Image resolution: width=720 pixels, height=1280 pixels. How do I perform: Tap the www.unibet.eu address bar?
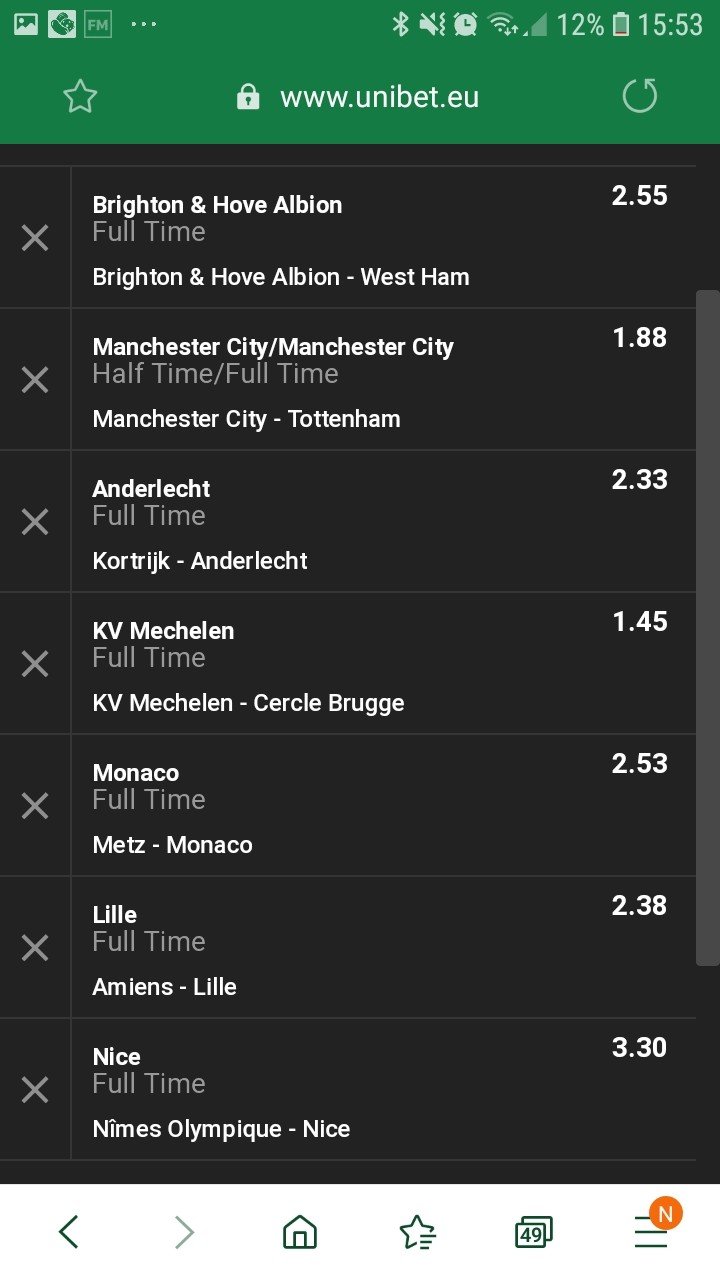358,97
